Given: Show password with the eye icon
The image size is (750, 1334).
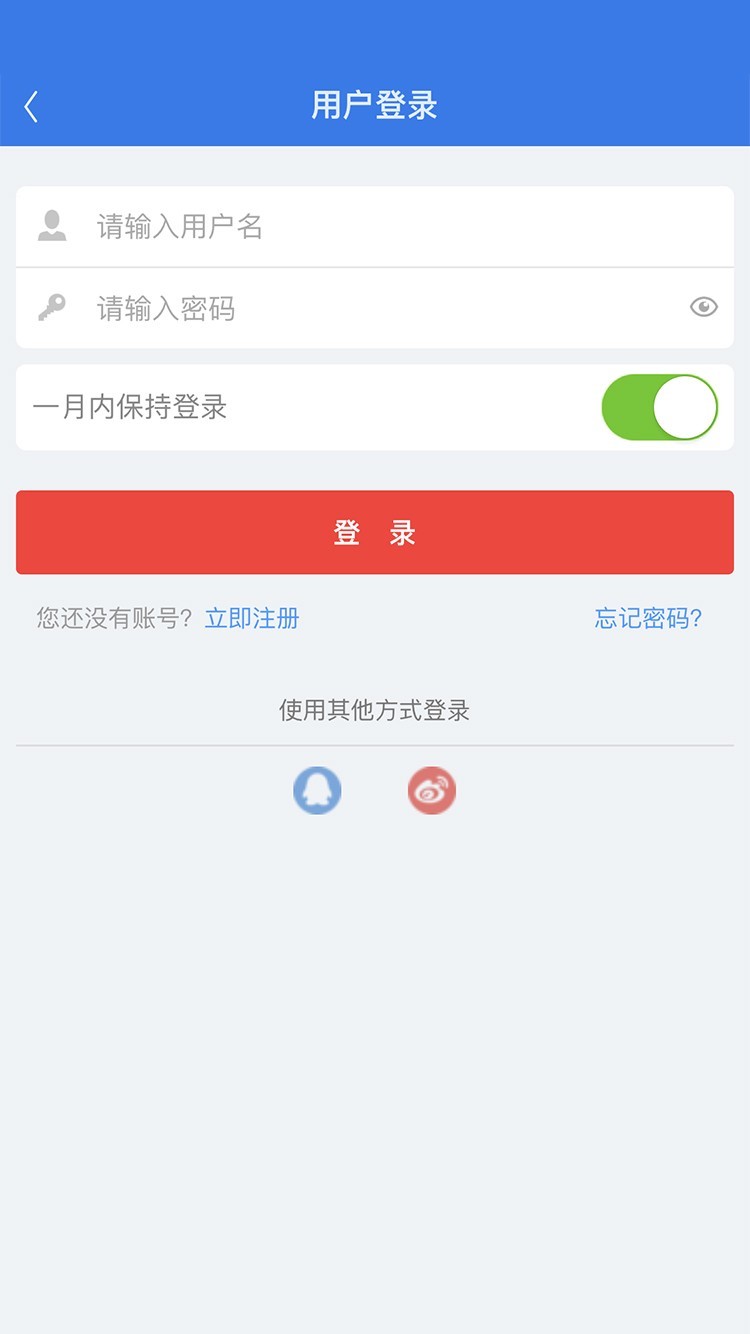Looking at the screenshot, I should tap(704, 307).
